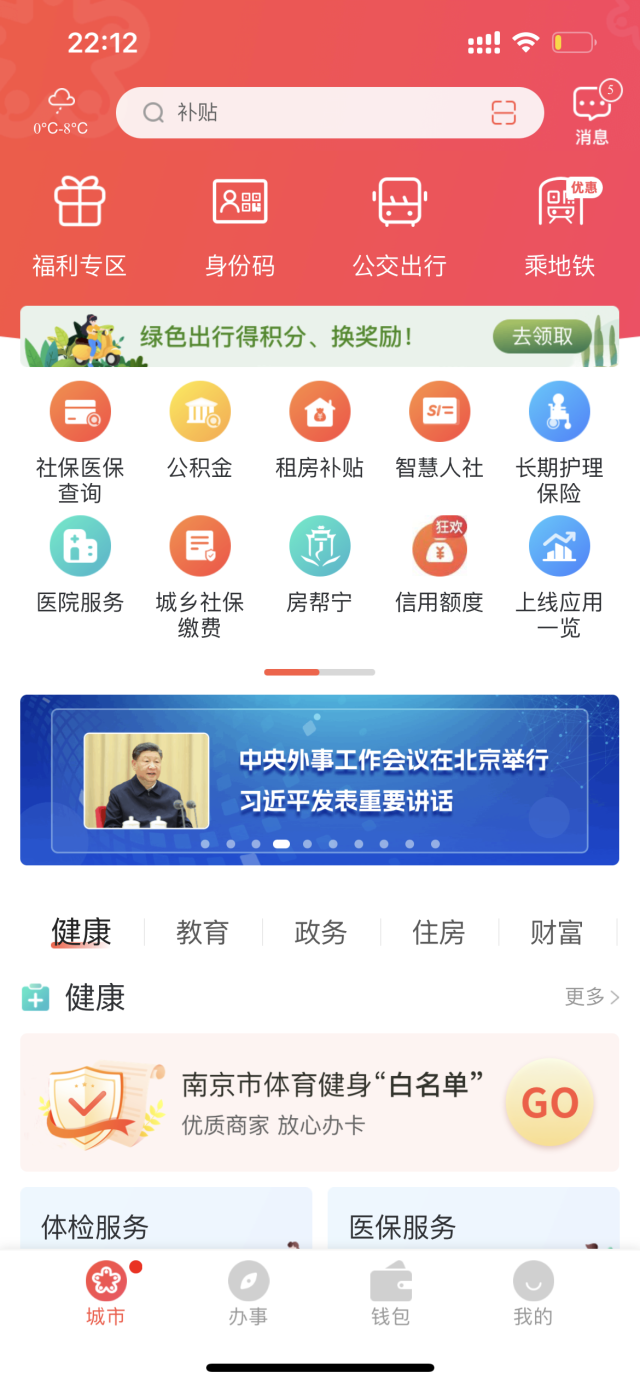
Task: Open 公交出行 bus travel
Action: [x=400, y=226]
